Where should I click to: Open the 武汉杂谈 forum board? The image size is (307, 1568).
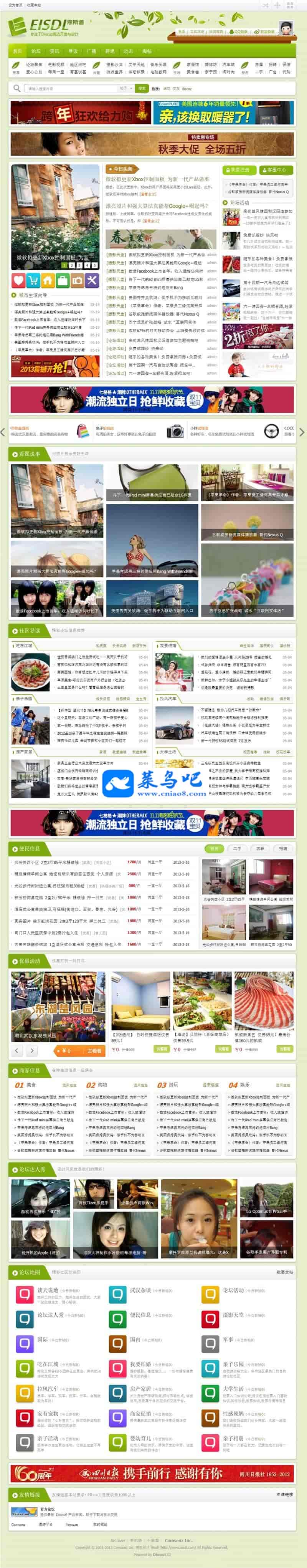(140, 1290)
